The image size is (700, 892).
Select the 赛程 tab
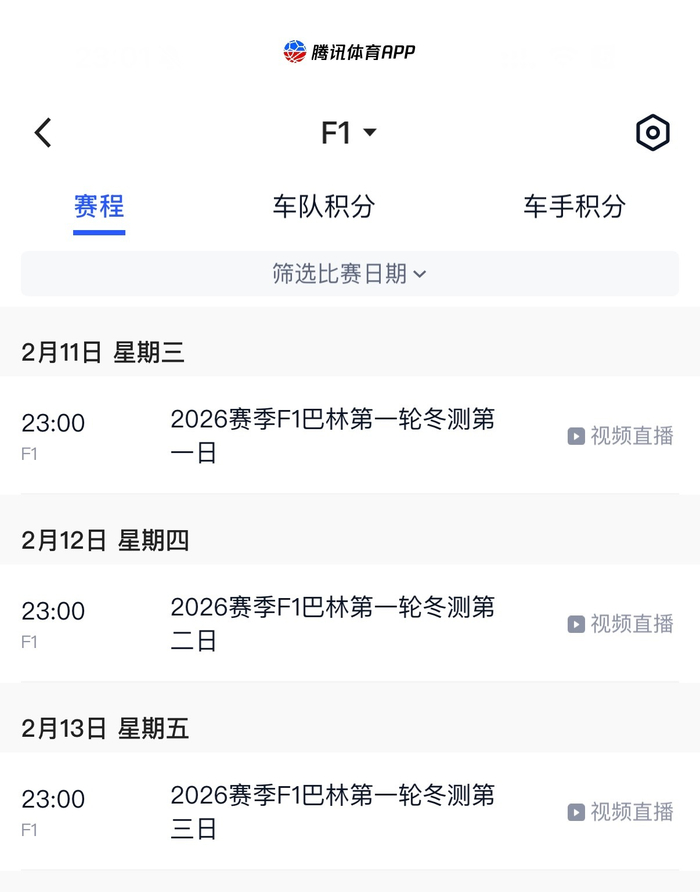tap(99, 206)
